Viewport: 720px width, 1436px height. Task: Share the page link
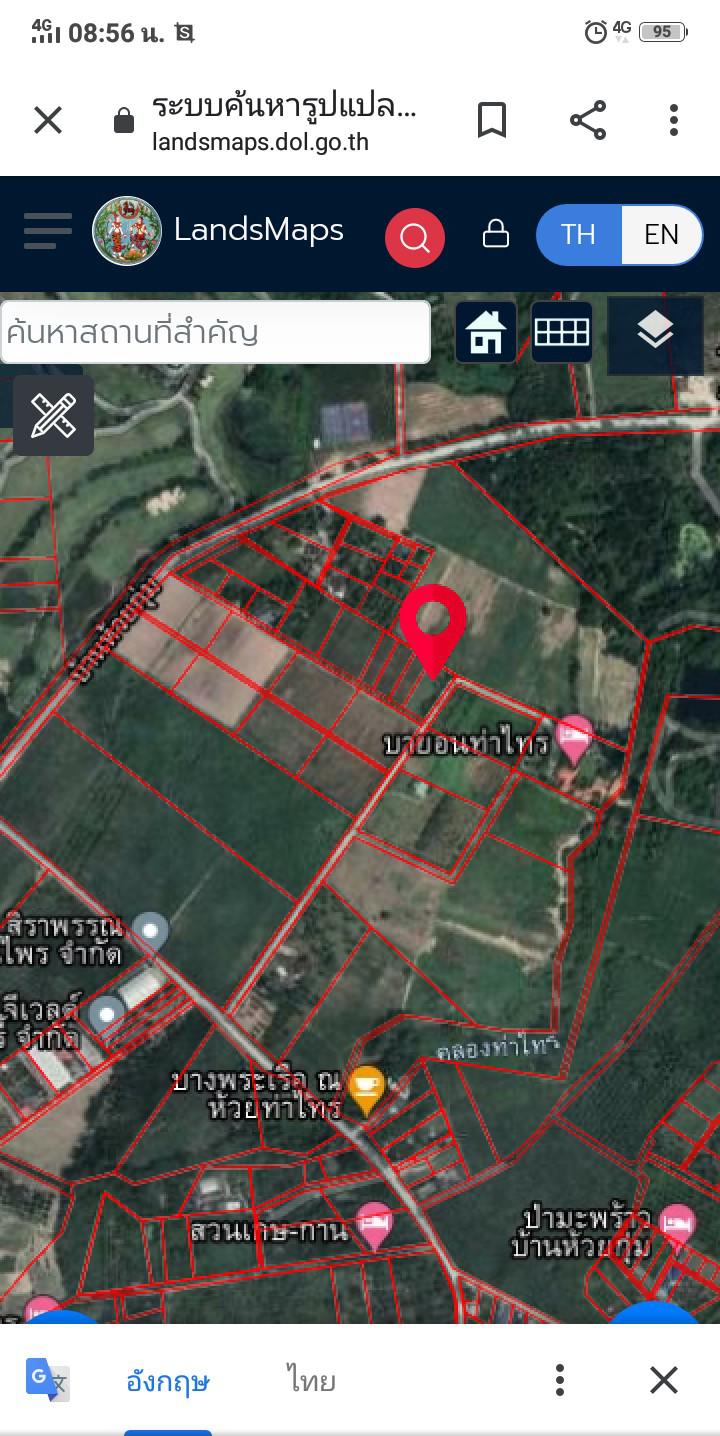coord(588,121)
